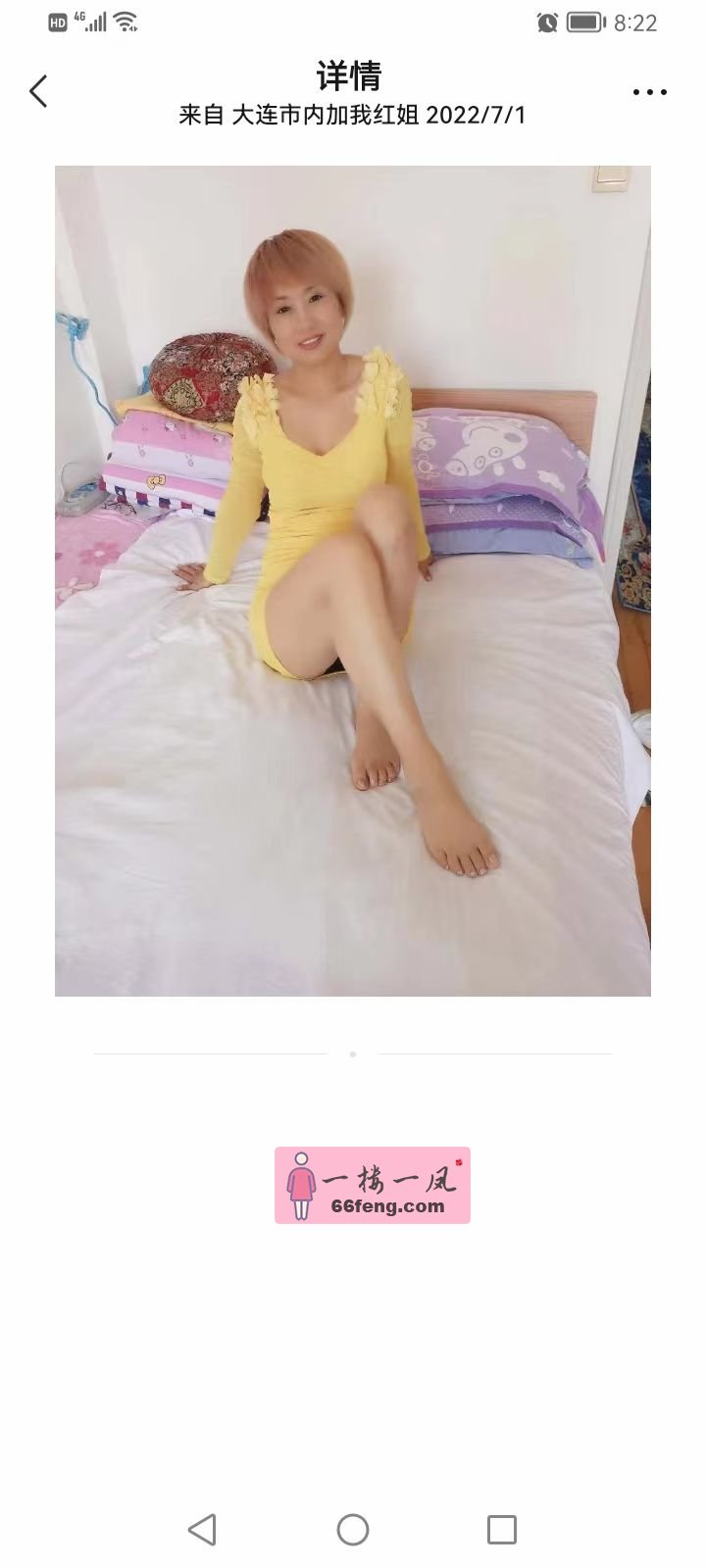Viewport: 706px width, 1568px height.
Task: Open the photo in full view
Action: click(352, 580)
